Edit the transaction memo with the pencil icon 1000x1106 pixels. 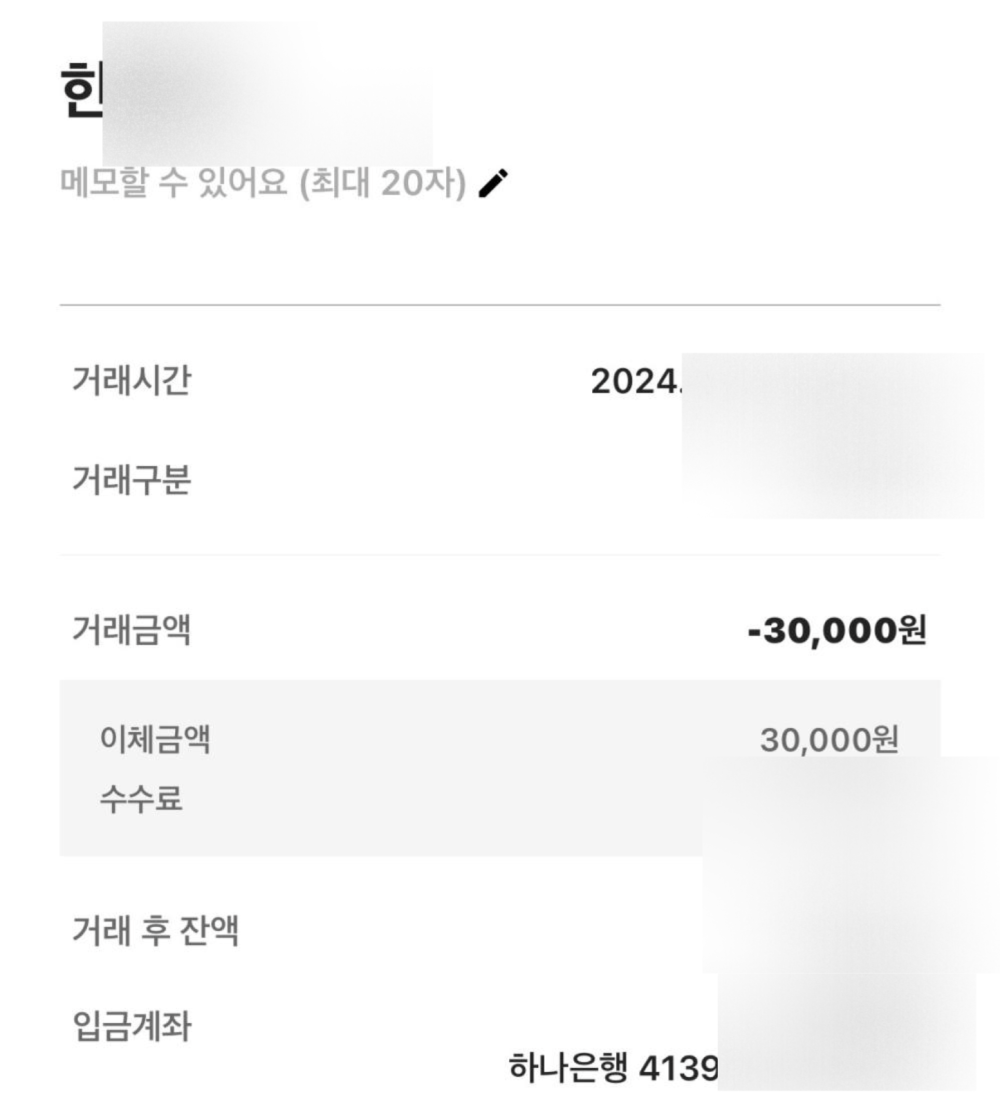pos(493,183)
